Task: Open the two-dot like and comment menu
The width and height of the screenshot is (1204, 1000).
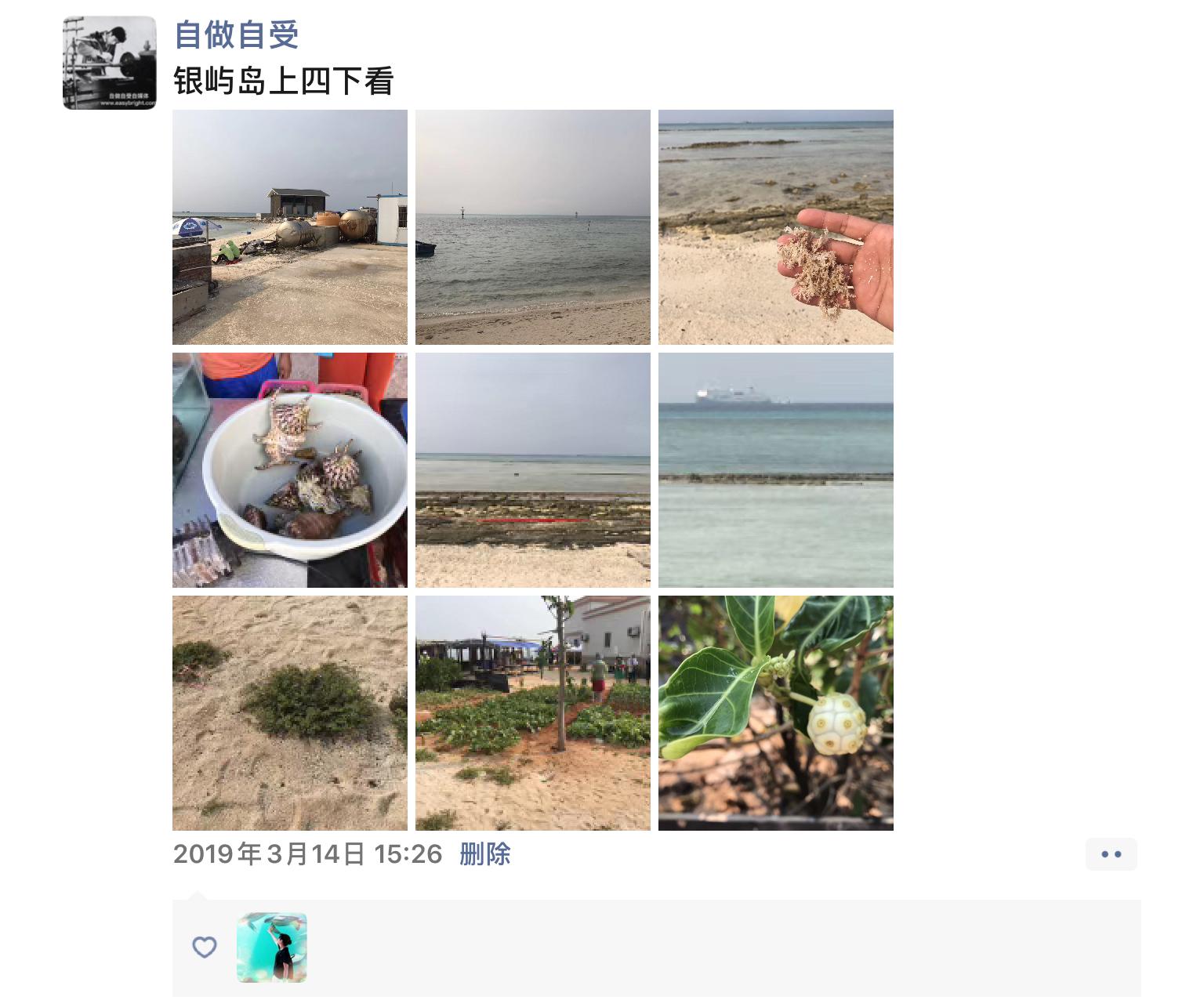Action: (1111, 854)
